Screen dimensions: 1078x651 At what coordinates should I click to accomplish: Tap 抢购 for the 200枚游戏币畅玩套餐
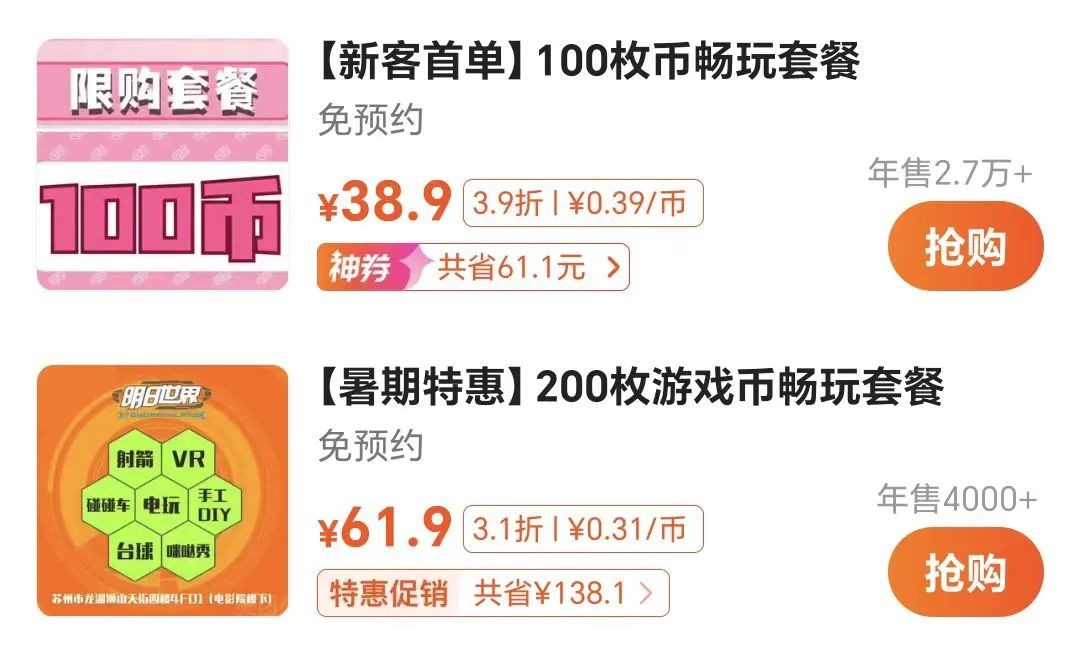[965, 573]
